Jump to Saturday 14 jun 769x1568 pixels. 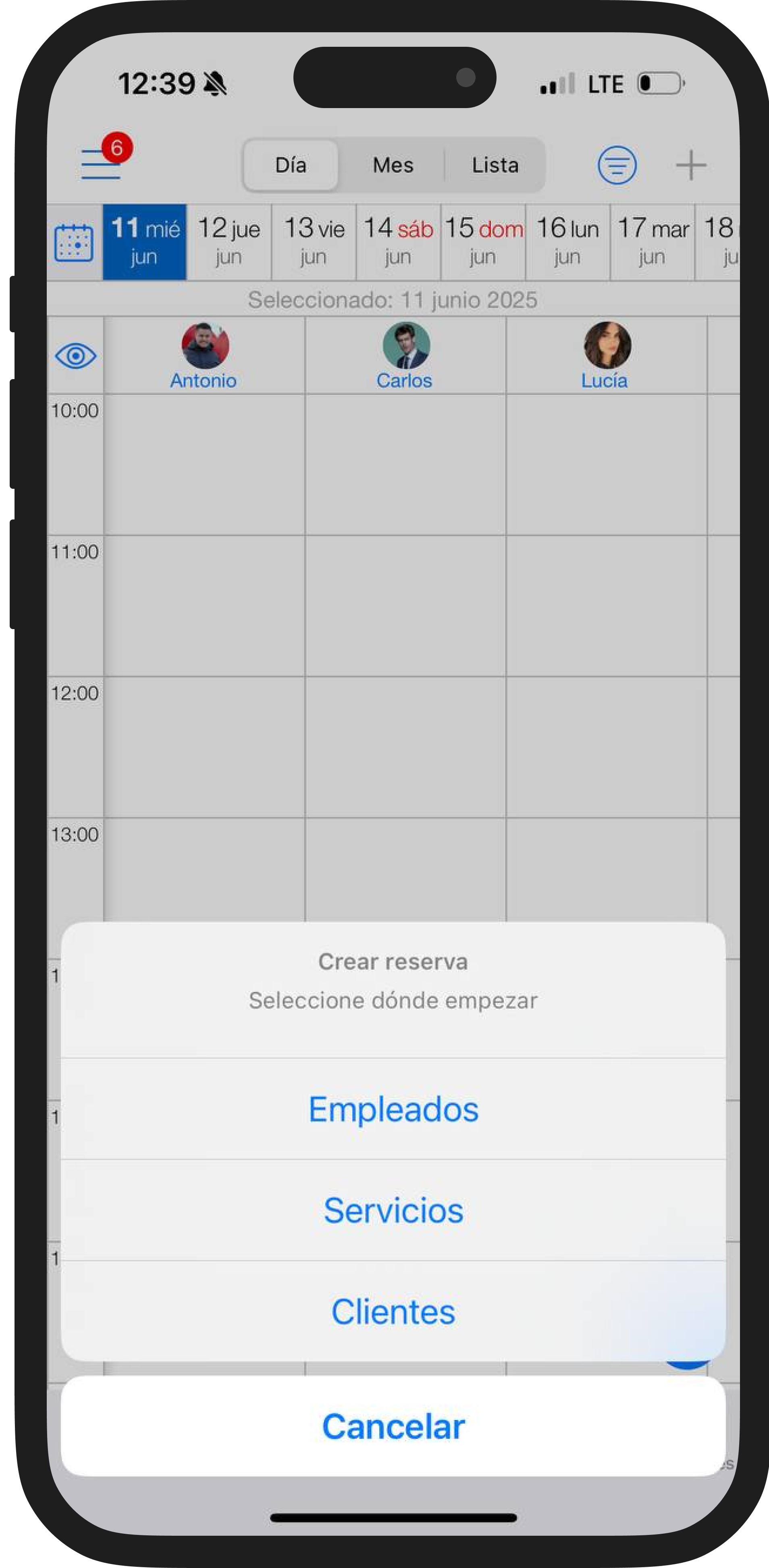click(x=398, y=242)
